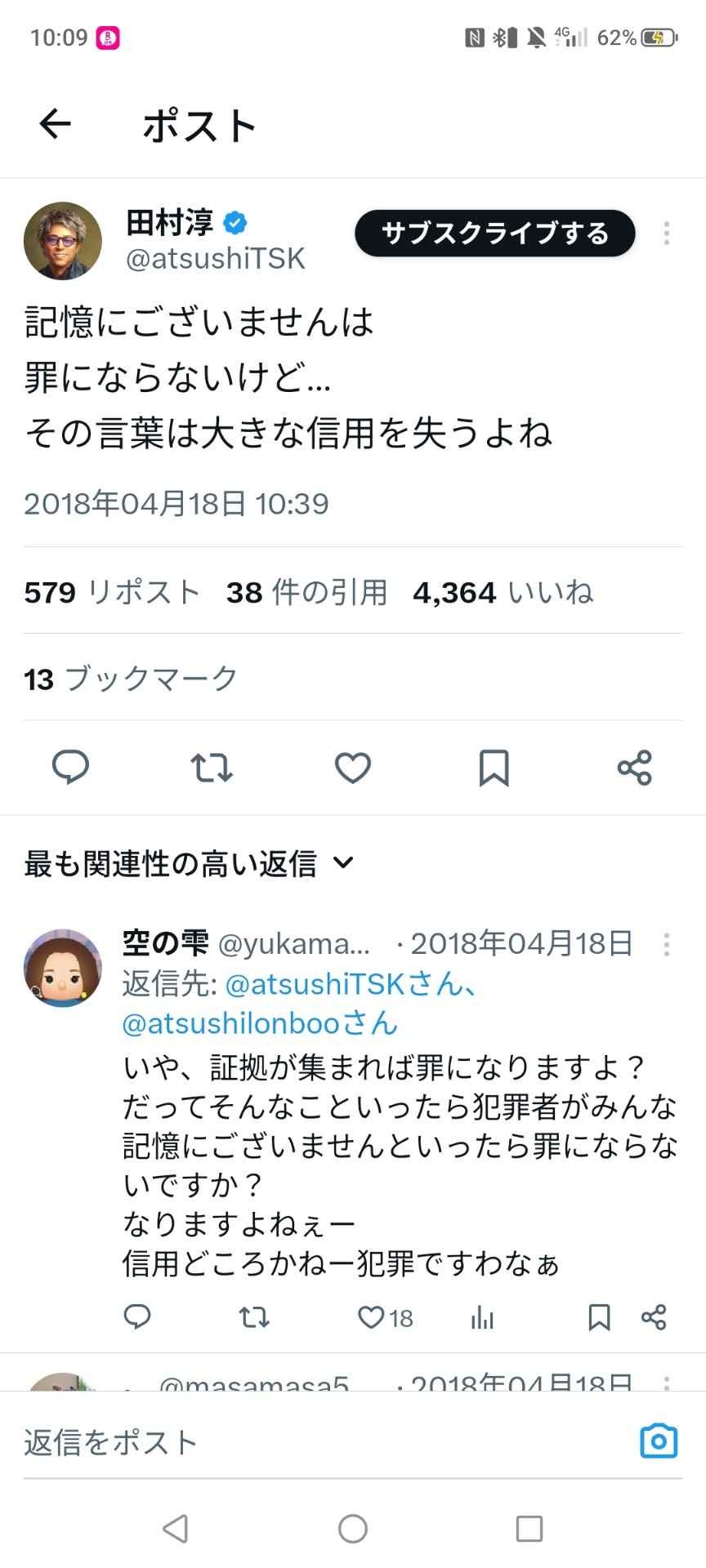Share 田村淳's post
706x1568 pixels.
pyautogui.click(x=635, y=768)
